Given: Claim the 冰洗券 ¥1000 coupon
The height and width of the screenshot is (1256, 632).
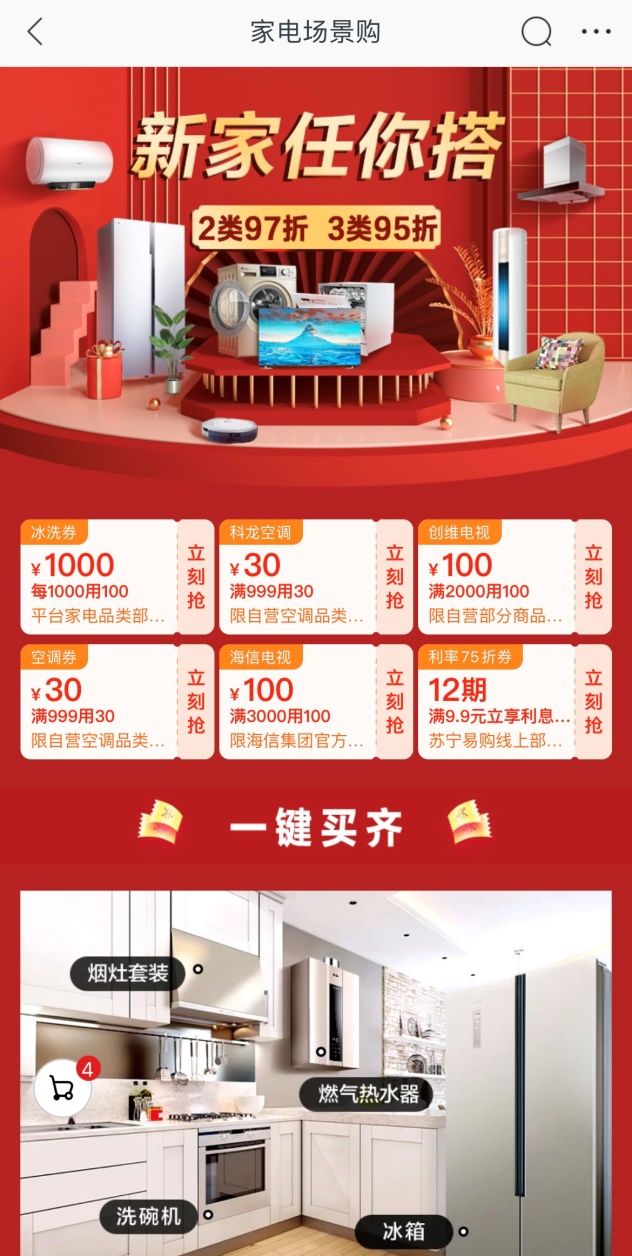Looking at the screenshot, I should point(196,577).
